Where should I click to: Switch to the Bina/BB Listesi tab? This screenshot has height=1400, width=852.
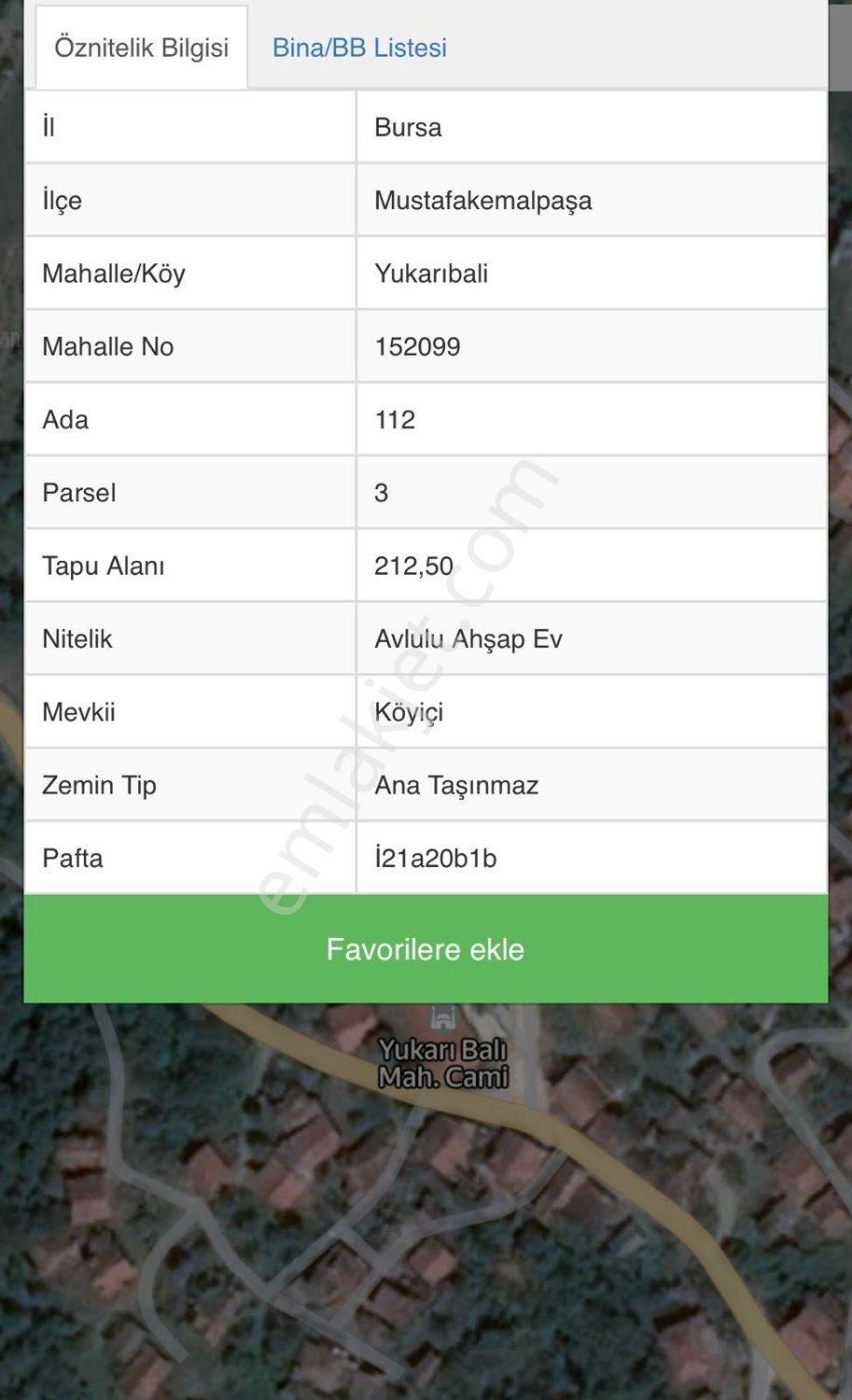click(359, 48)
